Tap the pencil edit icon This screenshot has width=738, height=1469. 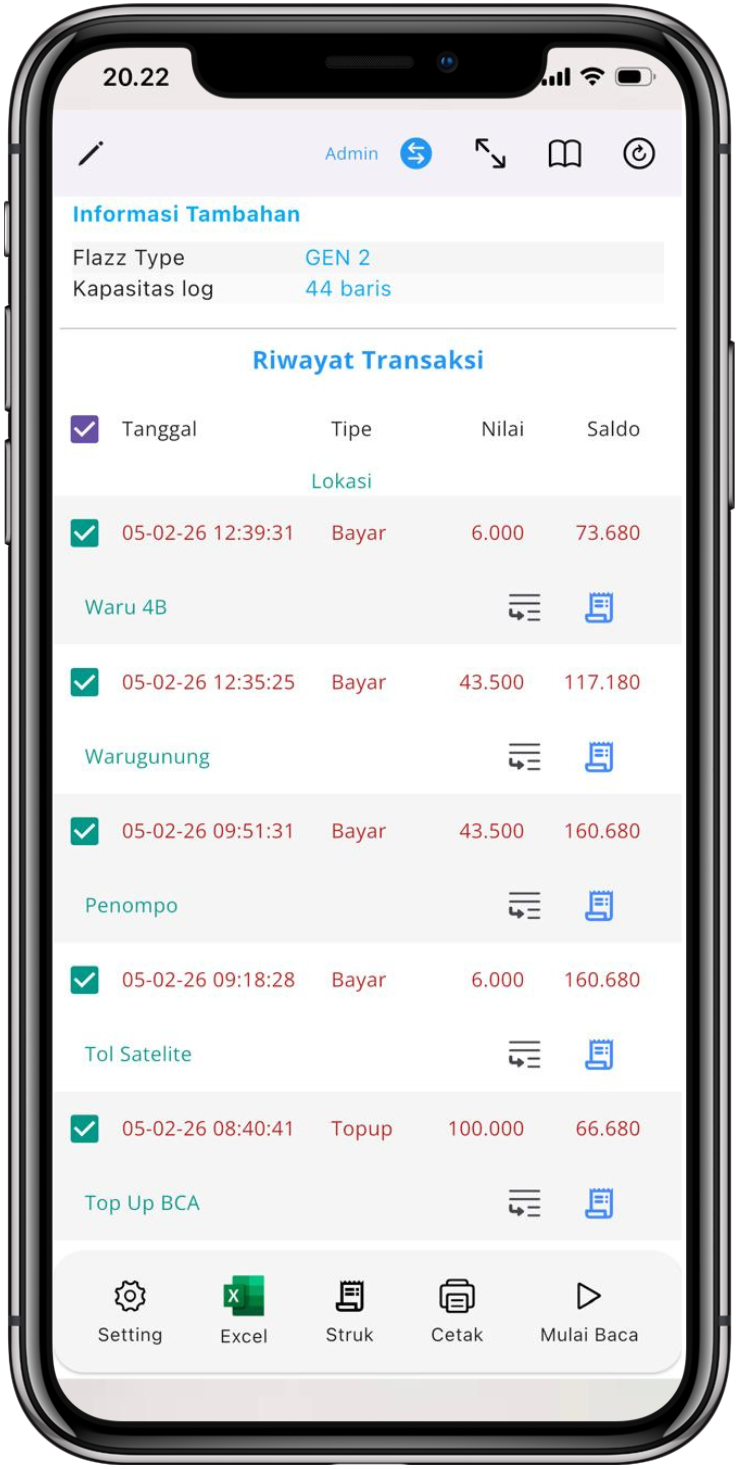click(x=91, y=153)
